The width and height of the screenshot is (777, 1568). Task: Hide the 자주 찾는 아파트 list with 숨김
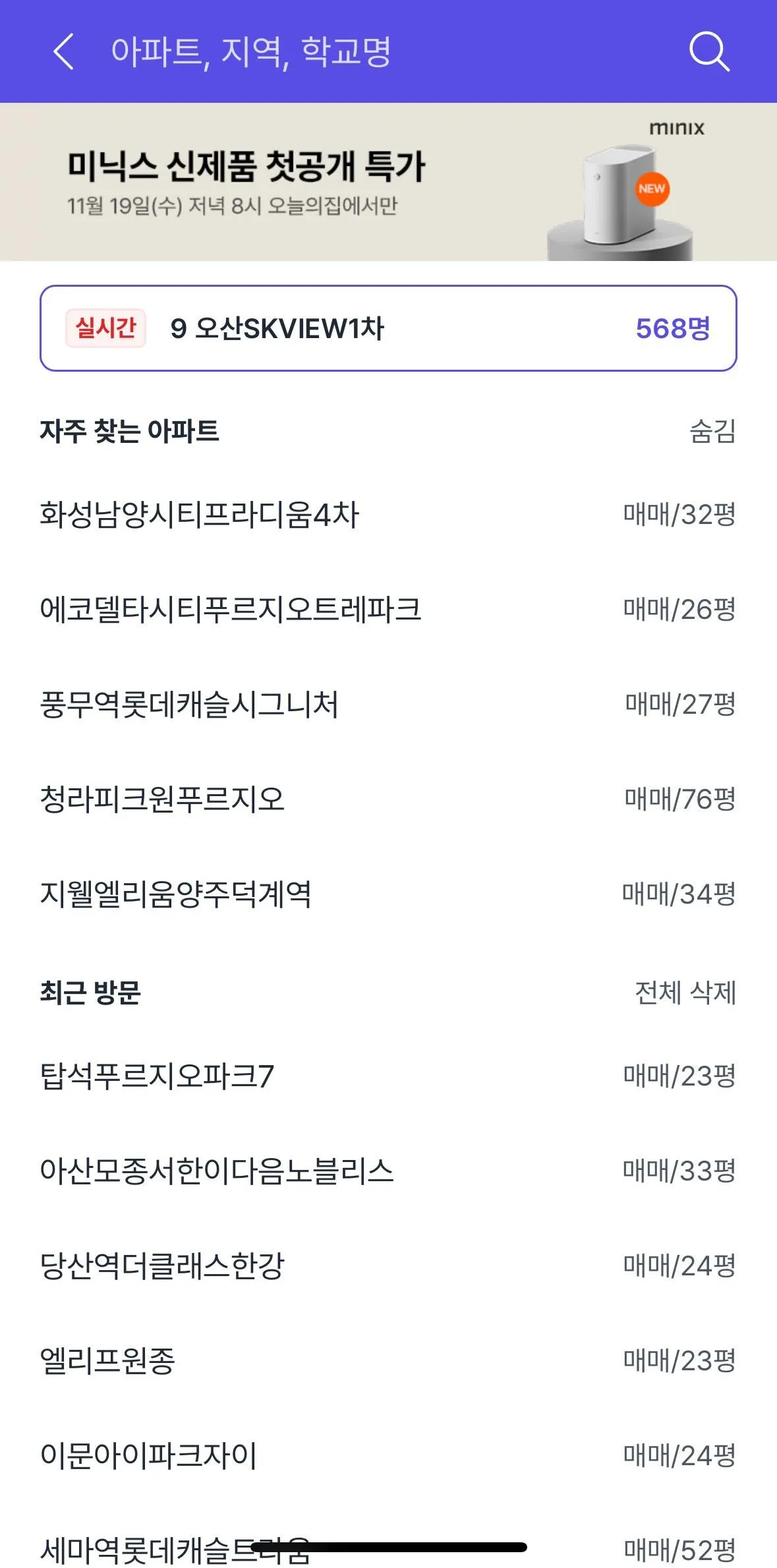pyautogui.click(x=712, y=431)
